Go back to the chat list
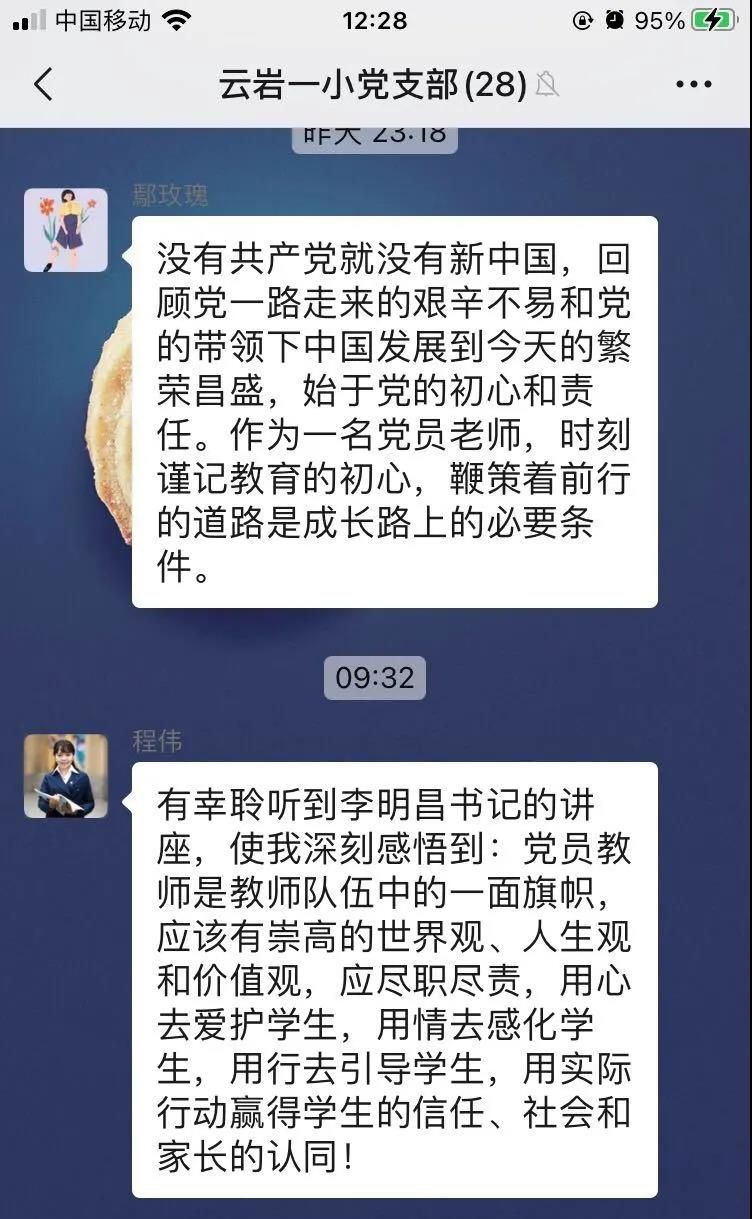 click(x=43, y=85)
